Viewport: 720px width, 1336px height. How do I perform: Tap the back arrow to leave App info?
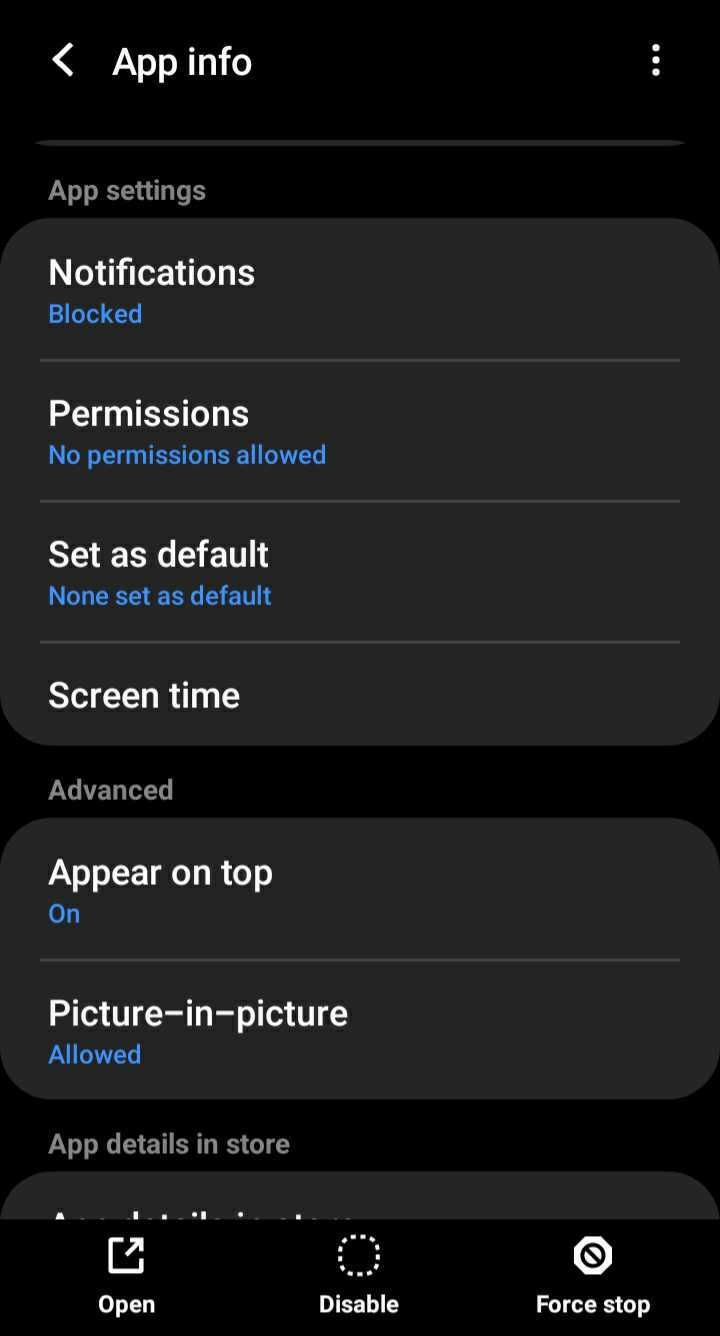click(63, 61)
